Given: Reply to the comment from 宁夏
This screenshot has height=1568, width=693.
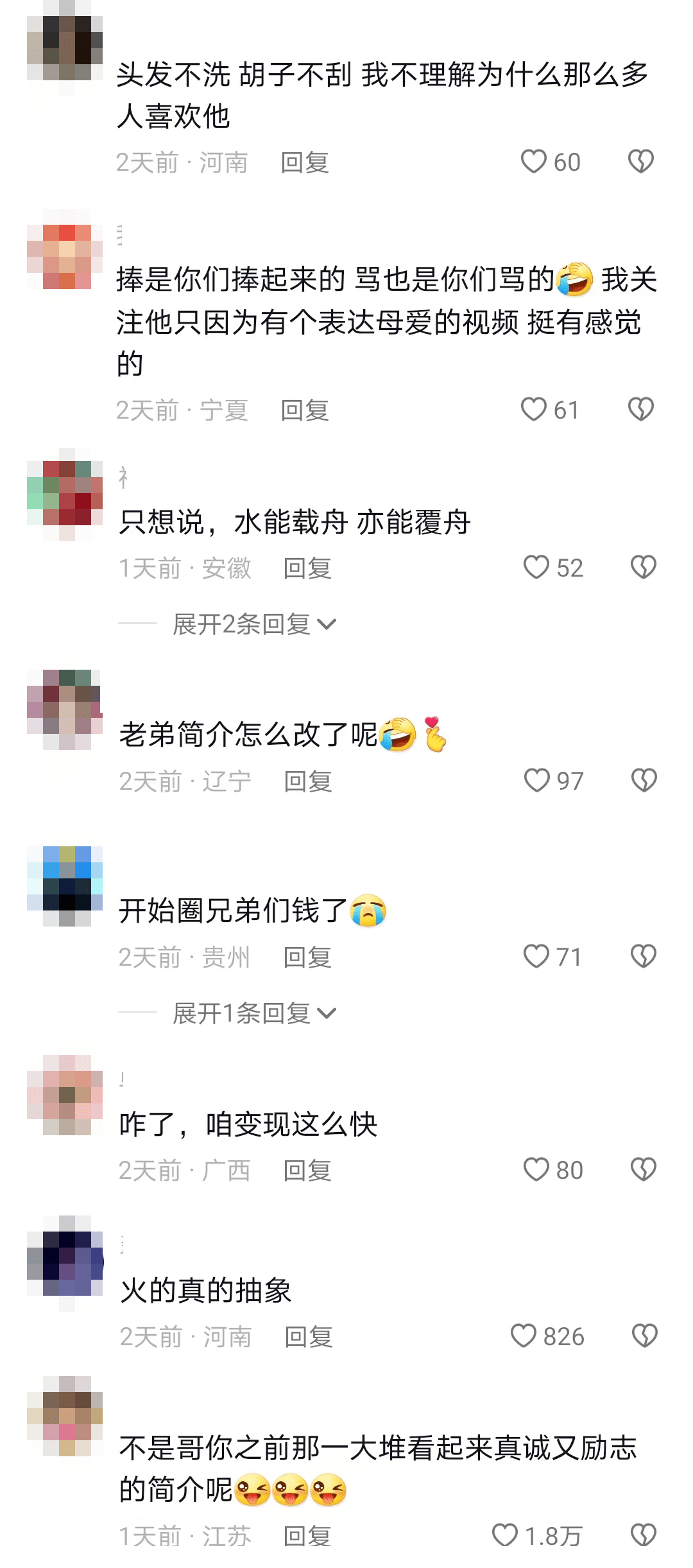Looking at the screenshot, I should [x=305, y=410].
